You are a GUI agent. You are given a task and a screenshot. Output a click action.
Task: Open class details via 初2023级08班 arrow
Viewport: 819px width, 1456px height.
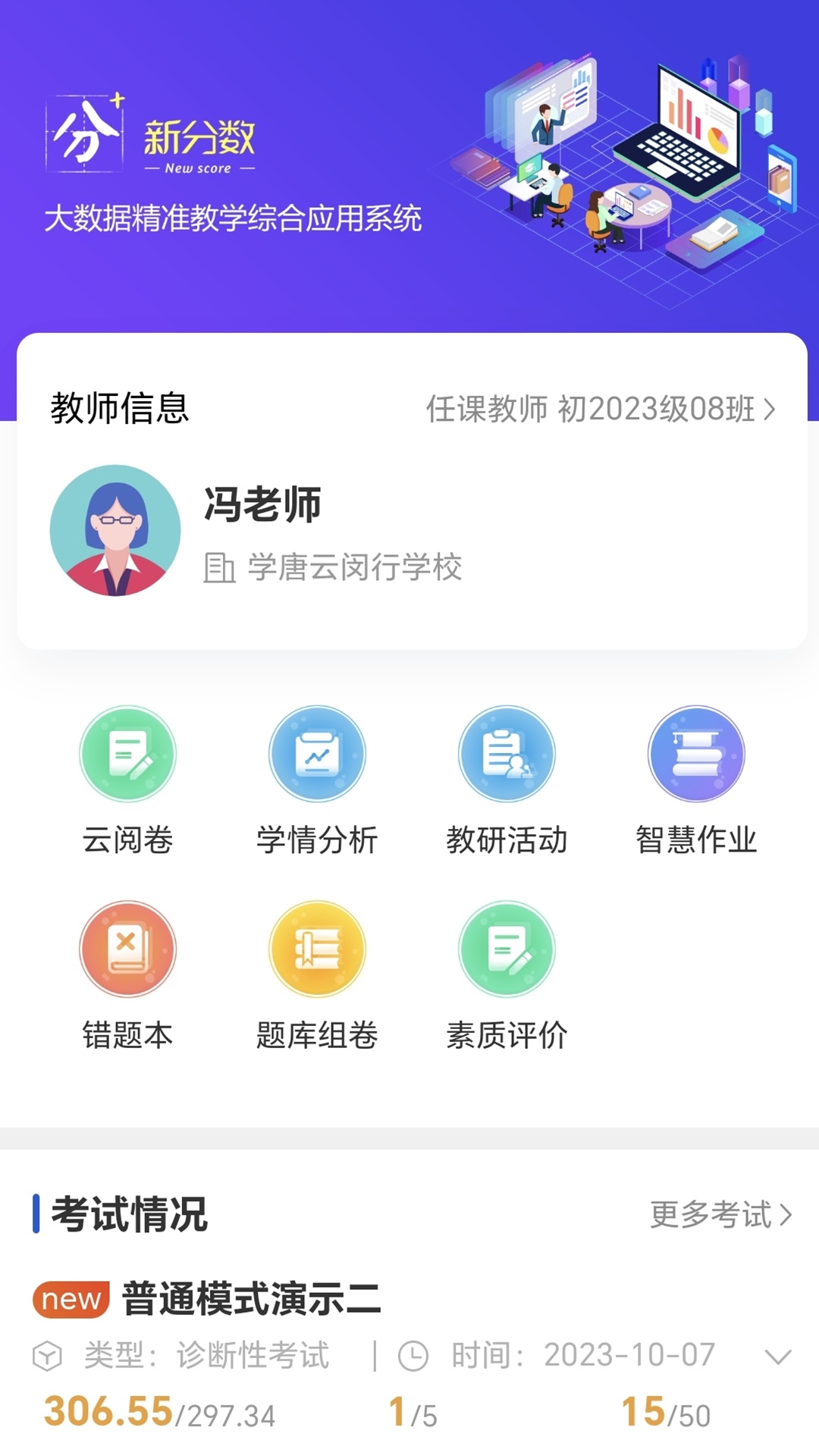point(773,408)
